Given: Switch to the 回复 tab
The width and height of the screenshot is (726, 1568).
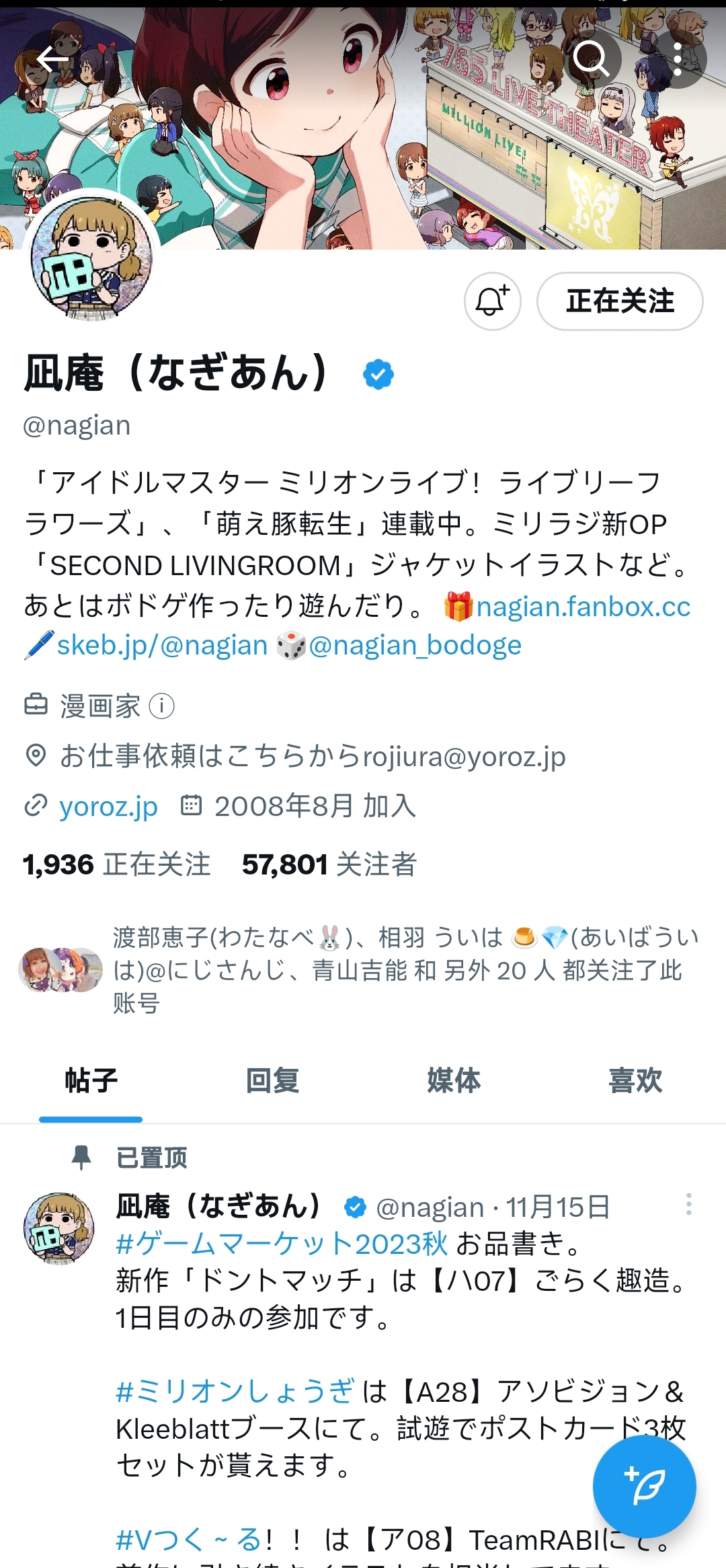Looking at the screenshot, I should click(x=272, y=1081).
